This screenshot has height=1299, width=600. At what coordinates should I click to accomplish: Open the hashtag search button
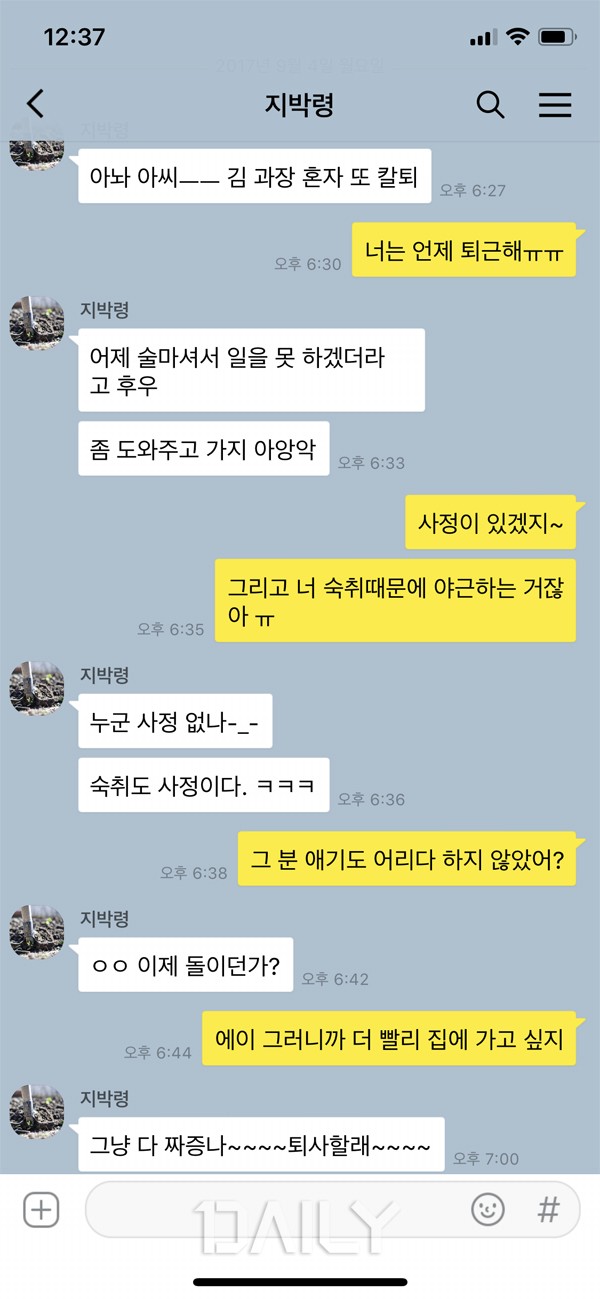(548, 1210)
